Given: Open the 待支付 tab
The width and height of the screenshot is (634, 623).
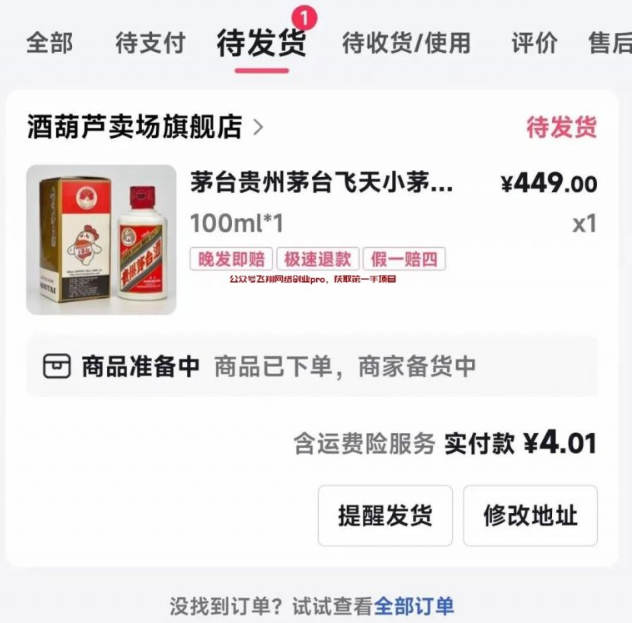Looking at the screenshot, I should coord(150,43).
